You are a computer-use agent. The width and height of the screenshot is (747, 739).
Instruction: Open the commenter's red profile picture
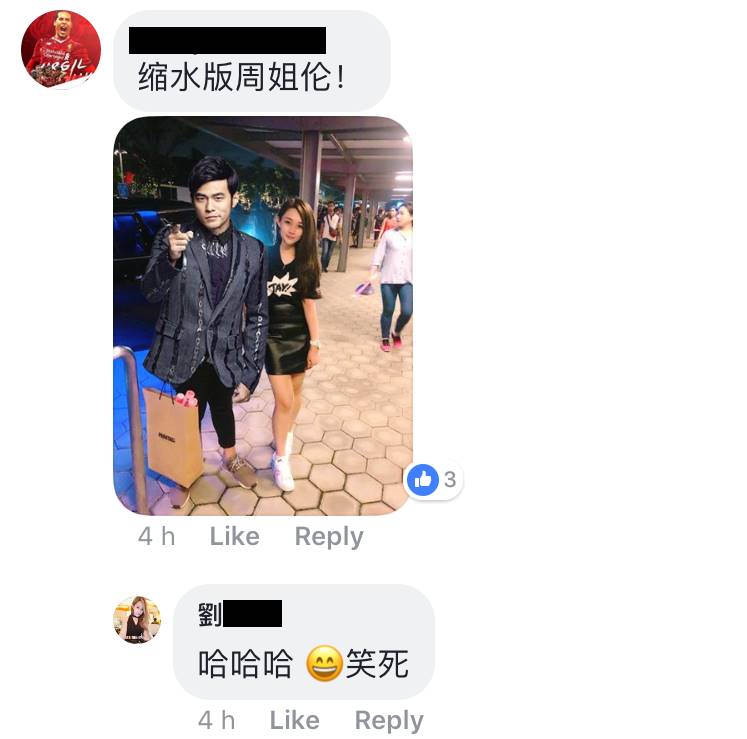click(61, 49)
